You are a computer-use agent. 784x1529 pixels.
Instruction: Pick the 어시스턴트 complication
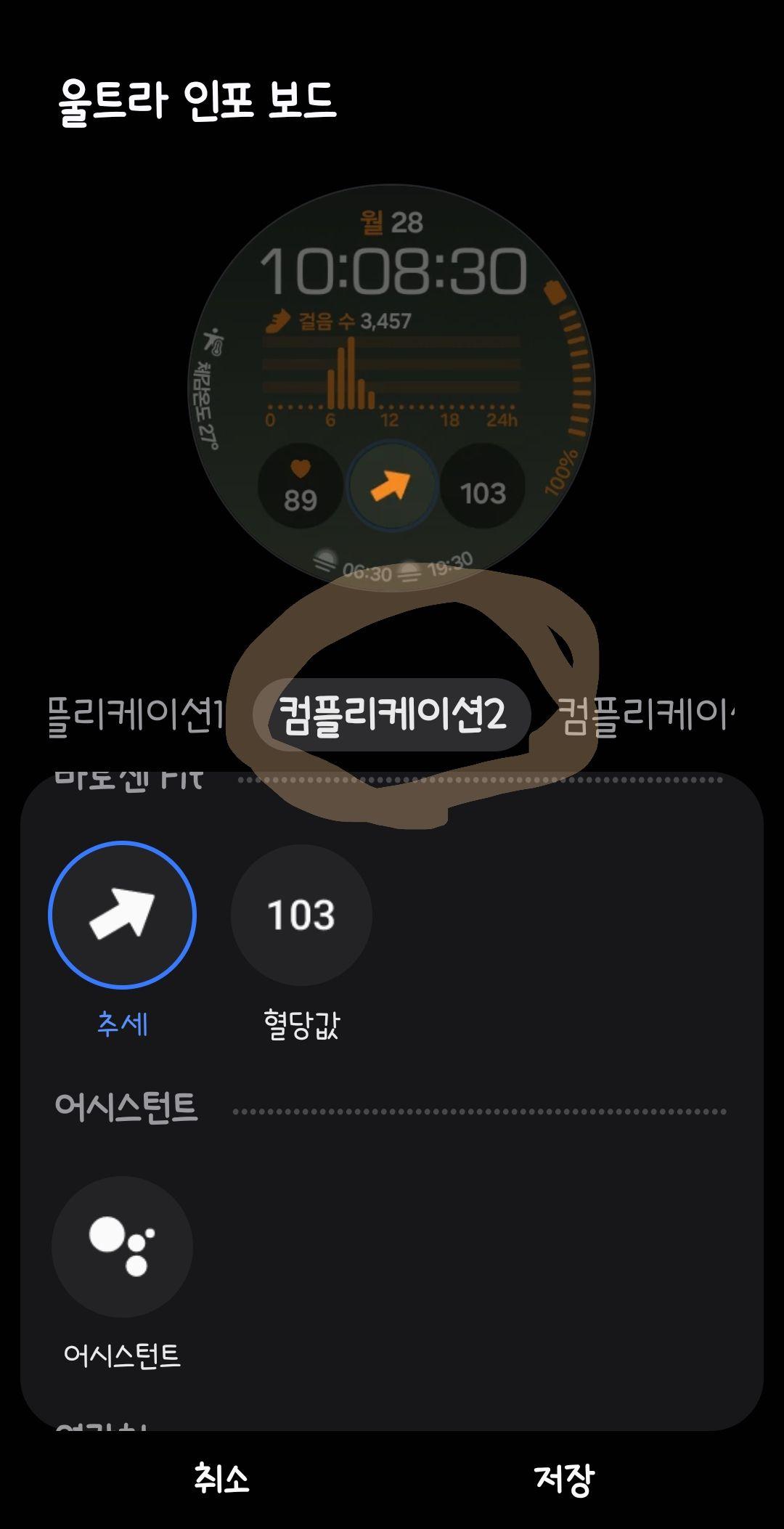[x=122, y=1247]
